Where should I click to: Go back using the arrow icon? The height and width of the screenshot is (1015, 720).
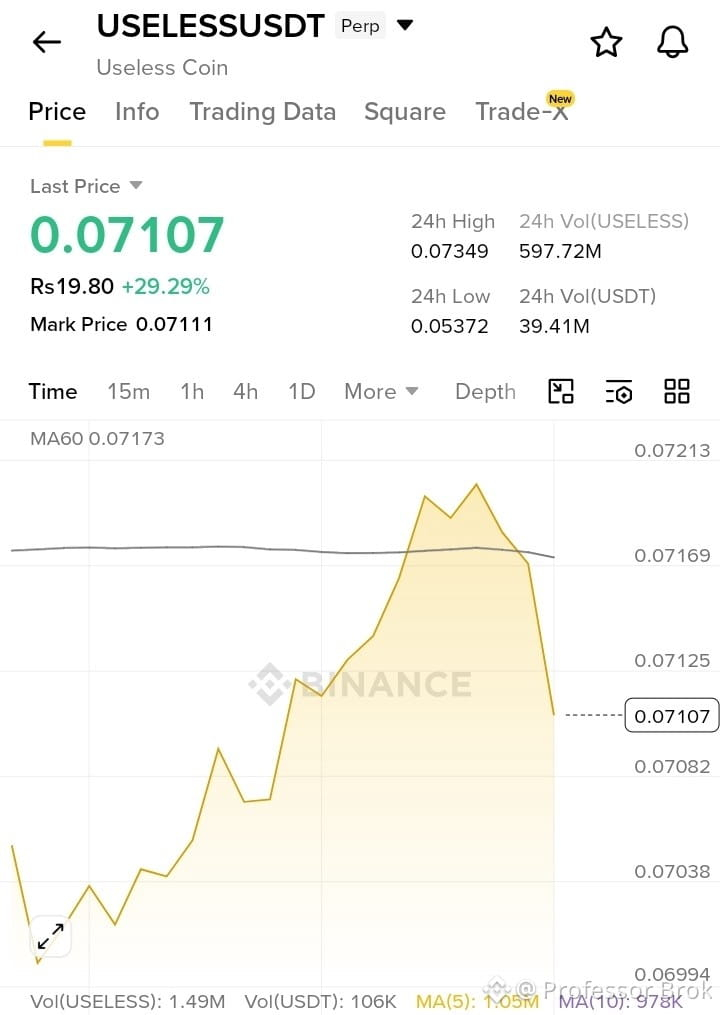[47, 42]
